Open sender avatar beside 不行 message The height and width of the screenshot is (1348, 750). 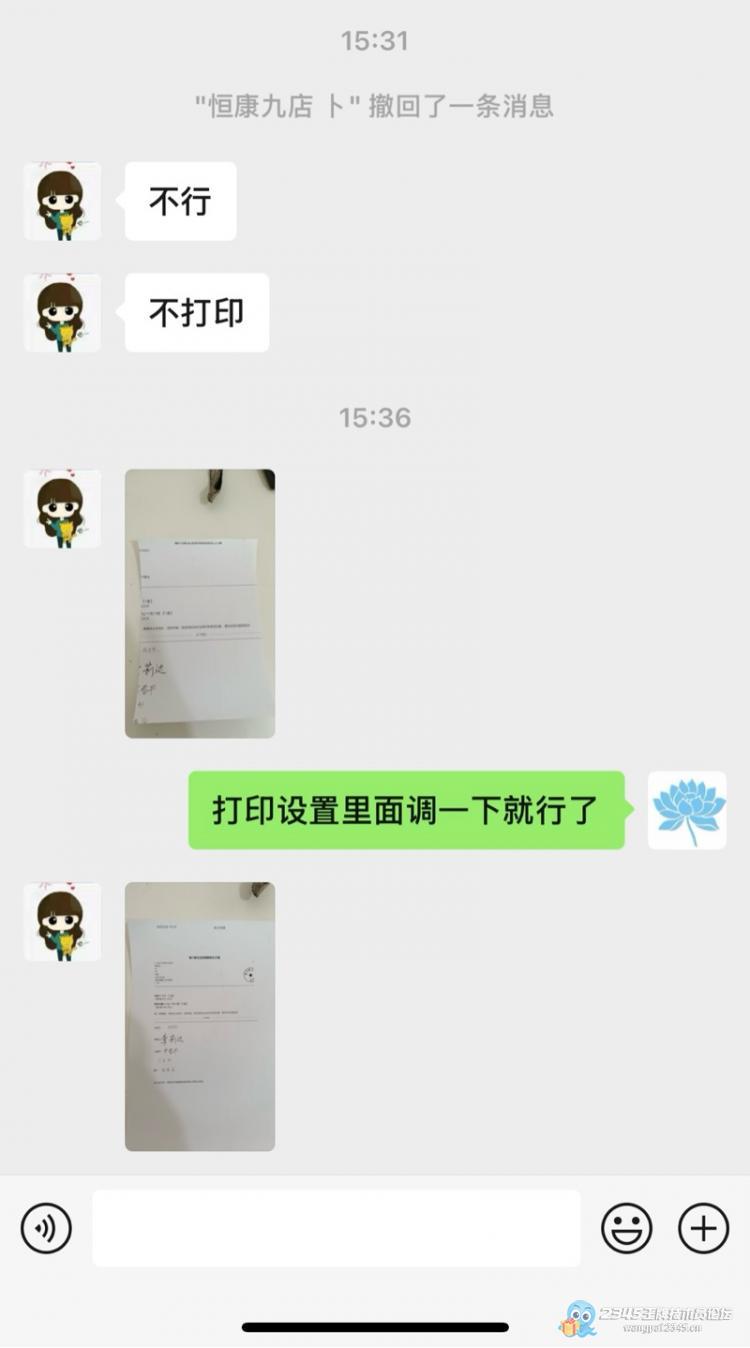tap(62, 201)
